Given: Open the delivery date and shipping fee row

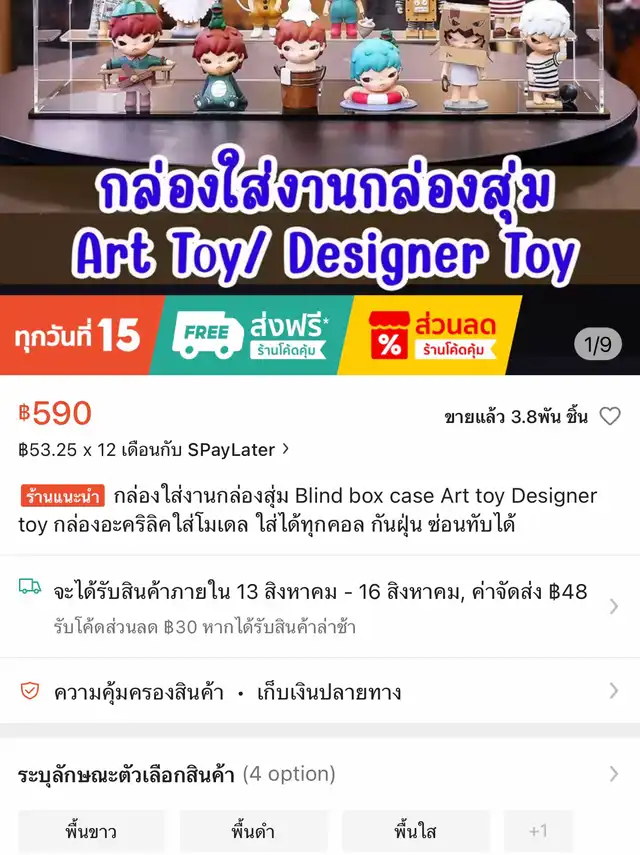Looking at the screenshot, I should point(320,606).
